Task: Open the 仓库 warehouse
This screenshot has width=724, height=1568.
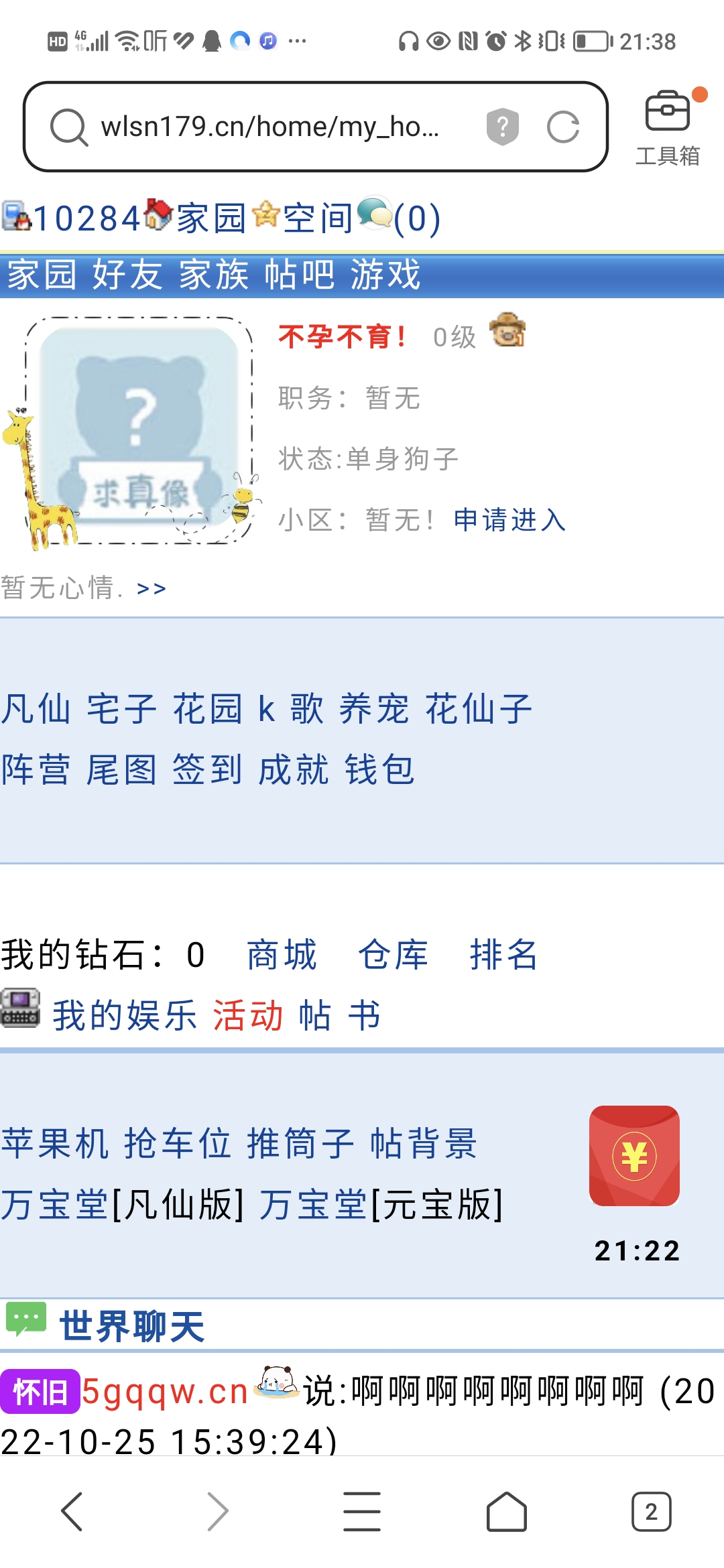Action: (x=393, y=955)
